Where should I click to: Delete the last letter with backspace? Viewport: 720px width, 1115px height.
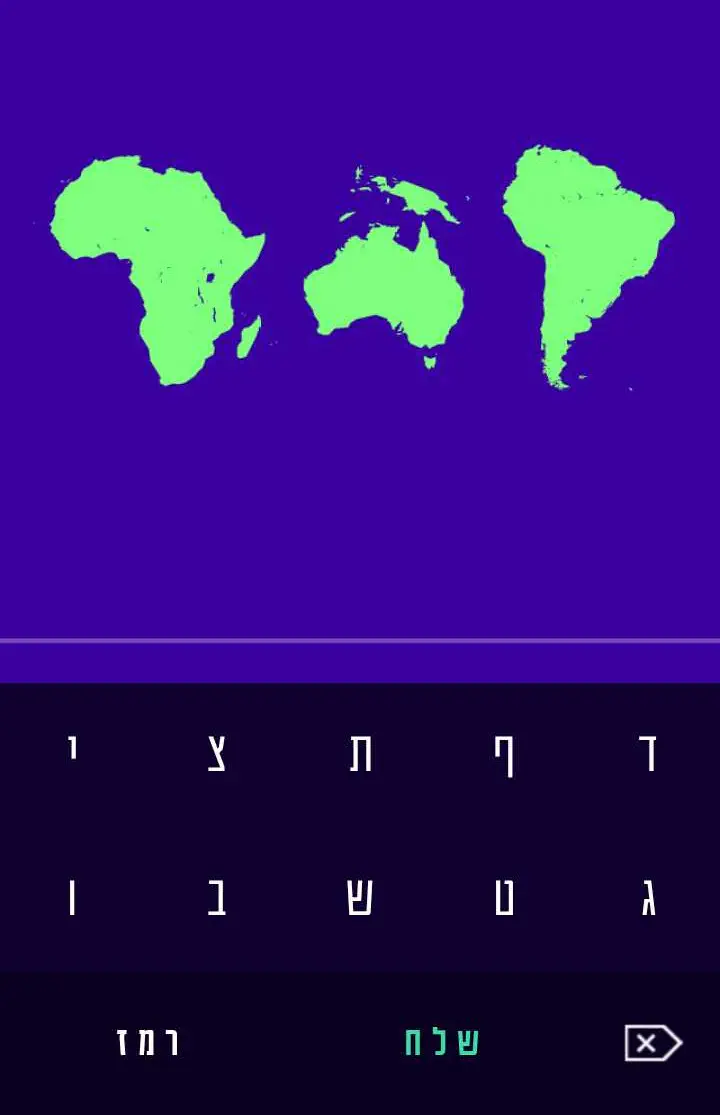click(x=652, y=1043)
